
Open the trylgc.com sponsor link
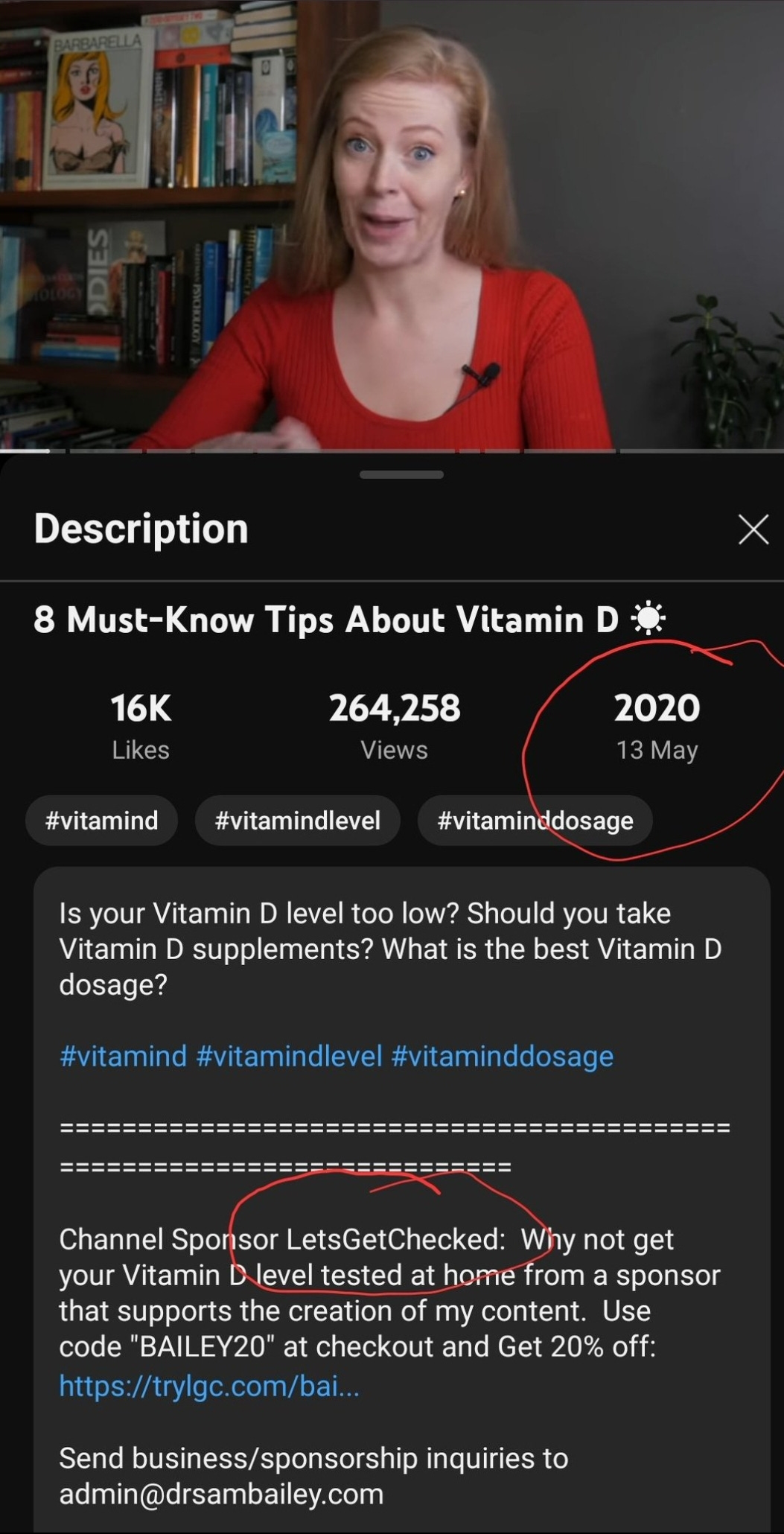(209, 1386)
